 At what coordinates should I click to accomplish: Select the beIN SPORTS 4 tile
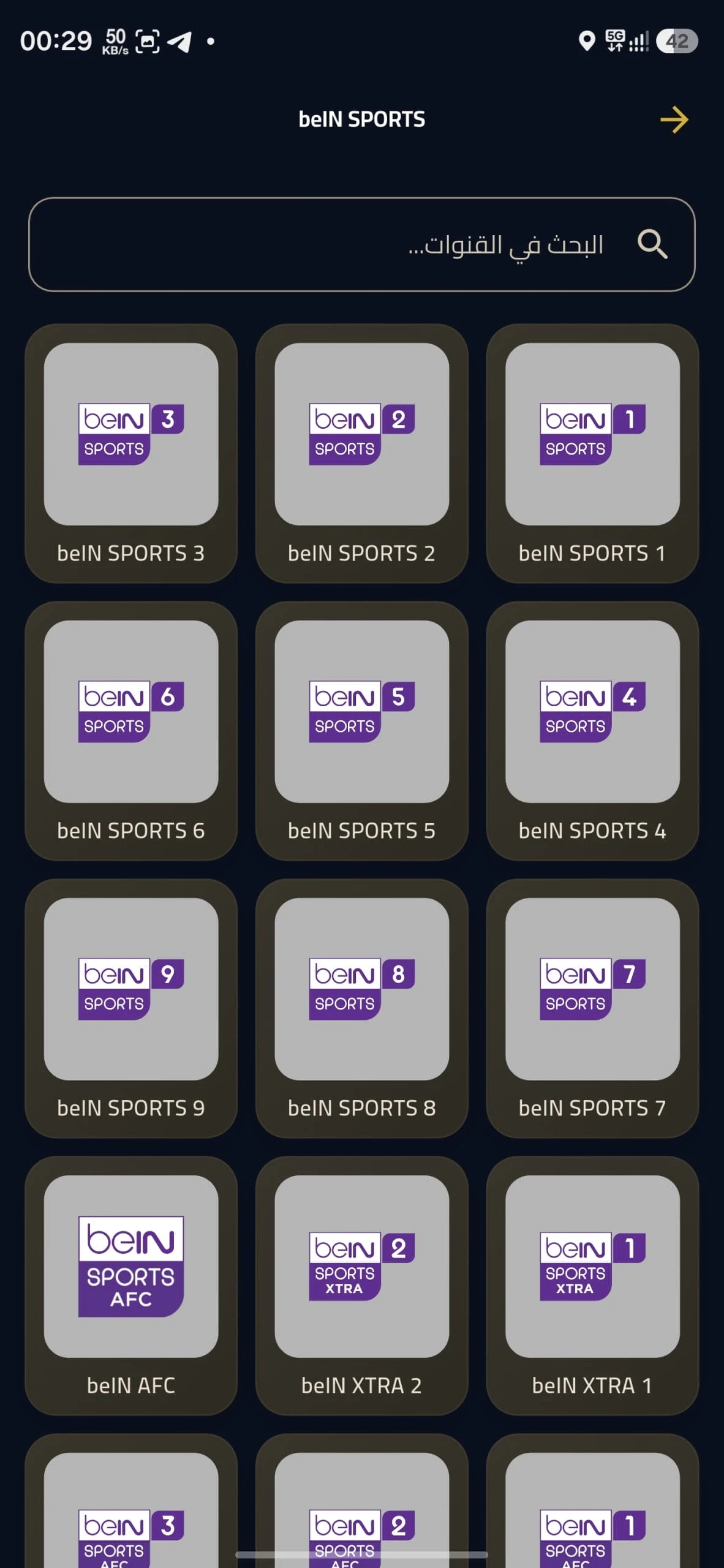pos(592,731)
